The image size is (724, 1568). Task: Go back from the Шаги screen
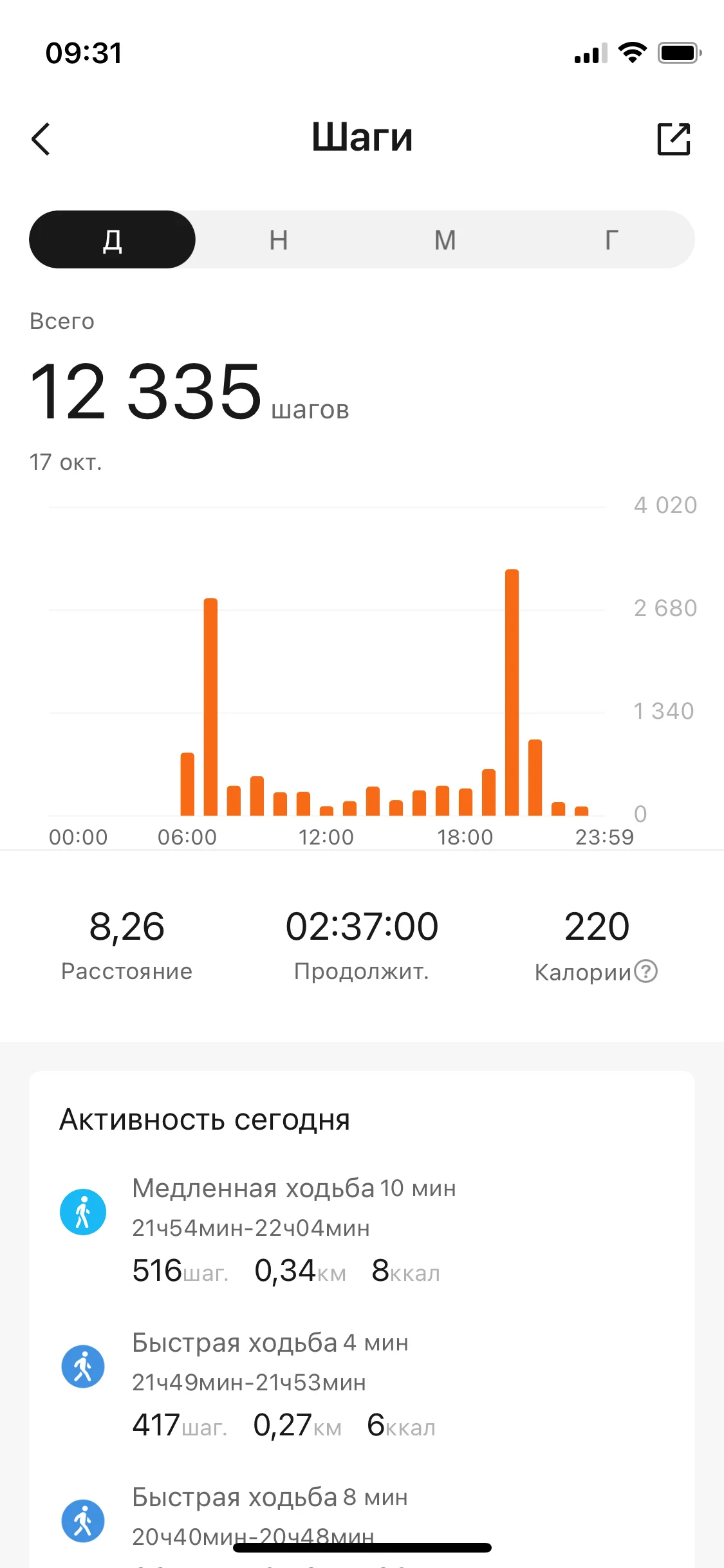[41, 139]
